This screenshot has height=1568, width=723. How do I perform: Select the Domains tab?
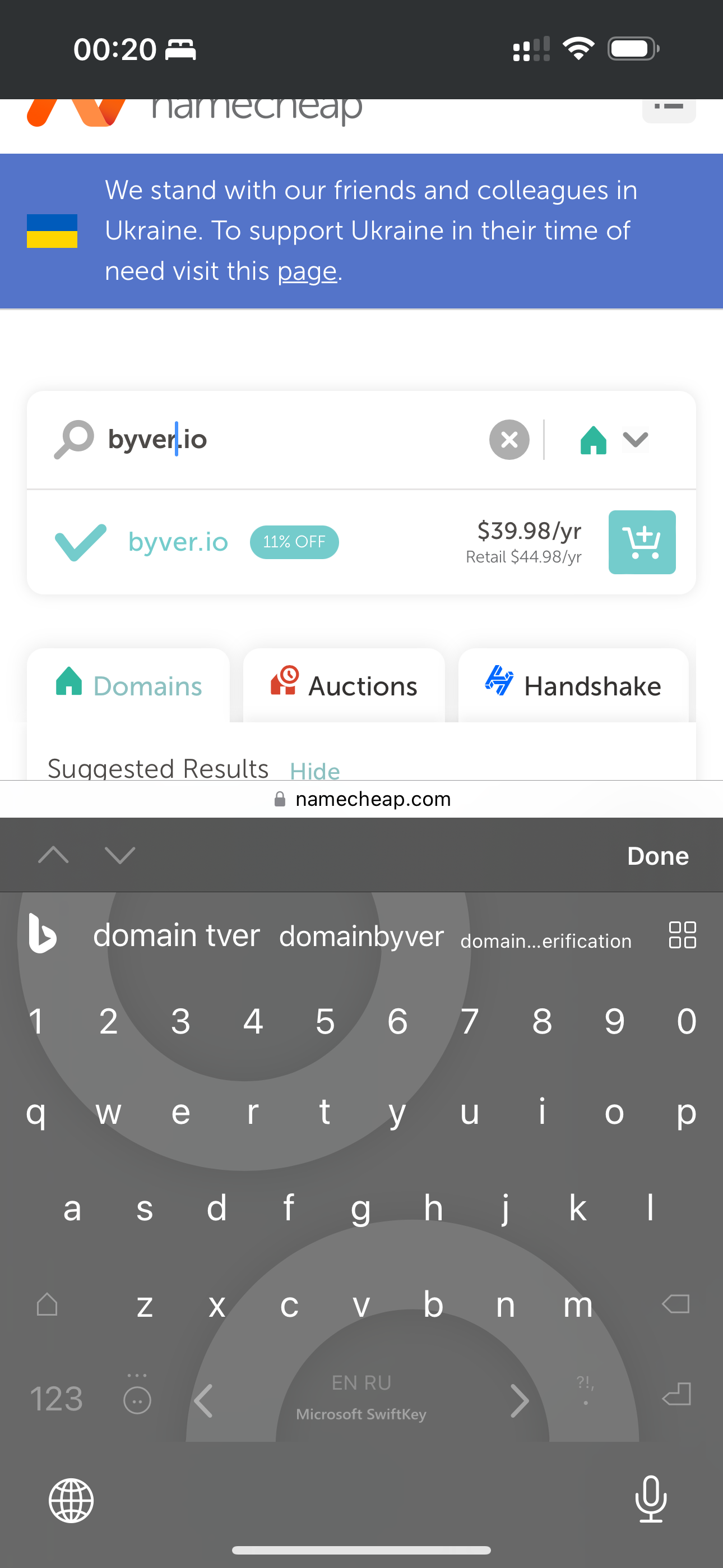[128, 686]
